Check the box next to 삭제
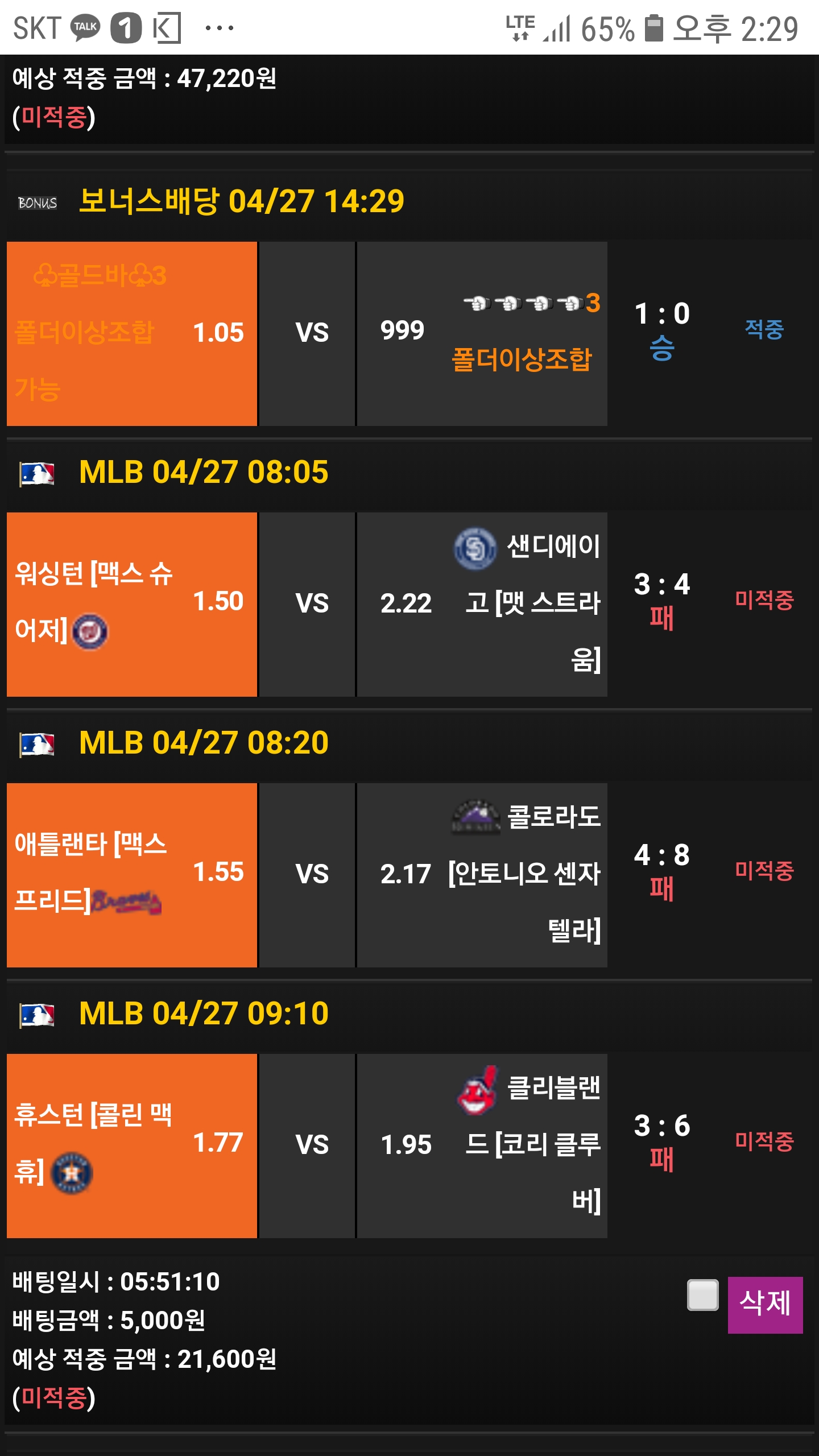This screenshot has height=1456, width=819. pyautogui.click(x=703, y=1295)
